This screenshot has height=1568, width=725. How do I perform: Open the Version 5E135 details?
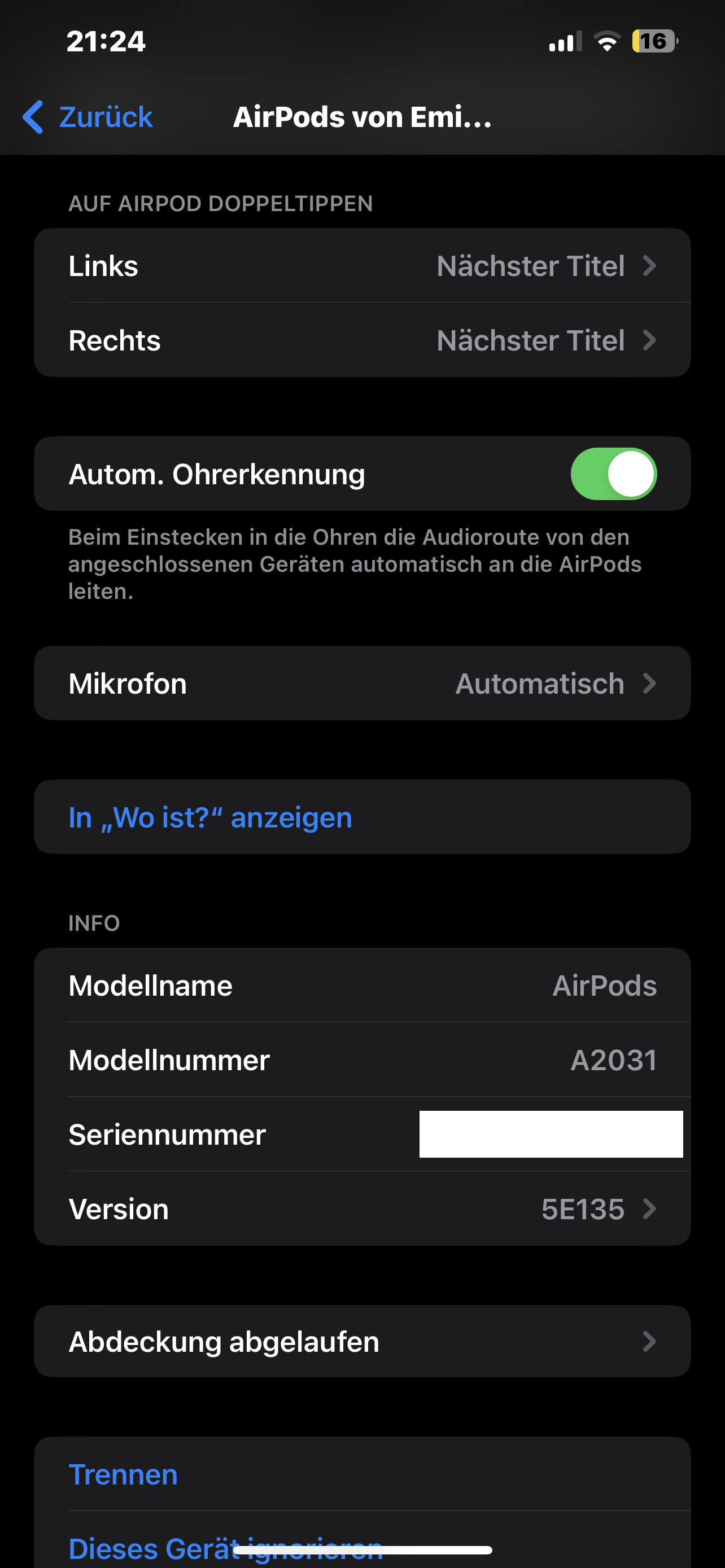pos(362,1209)
